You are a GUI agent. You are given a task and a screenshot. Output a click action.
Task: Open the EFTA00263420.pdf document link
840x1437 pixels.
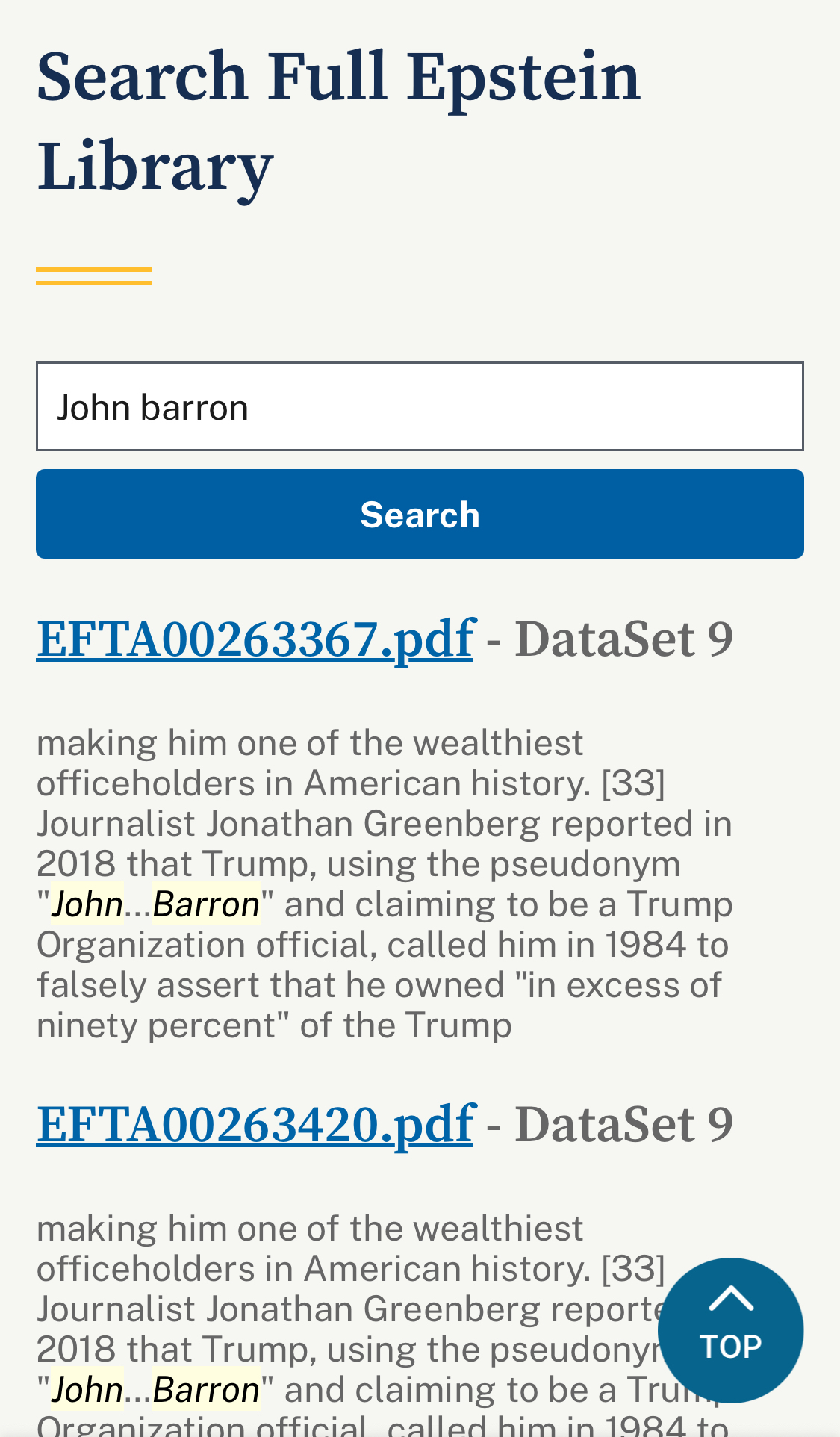(x=255, y=1125)
